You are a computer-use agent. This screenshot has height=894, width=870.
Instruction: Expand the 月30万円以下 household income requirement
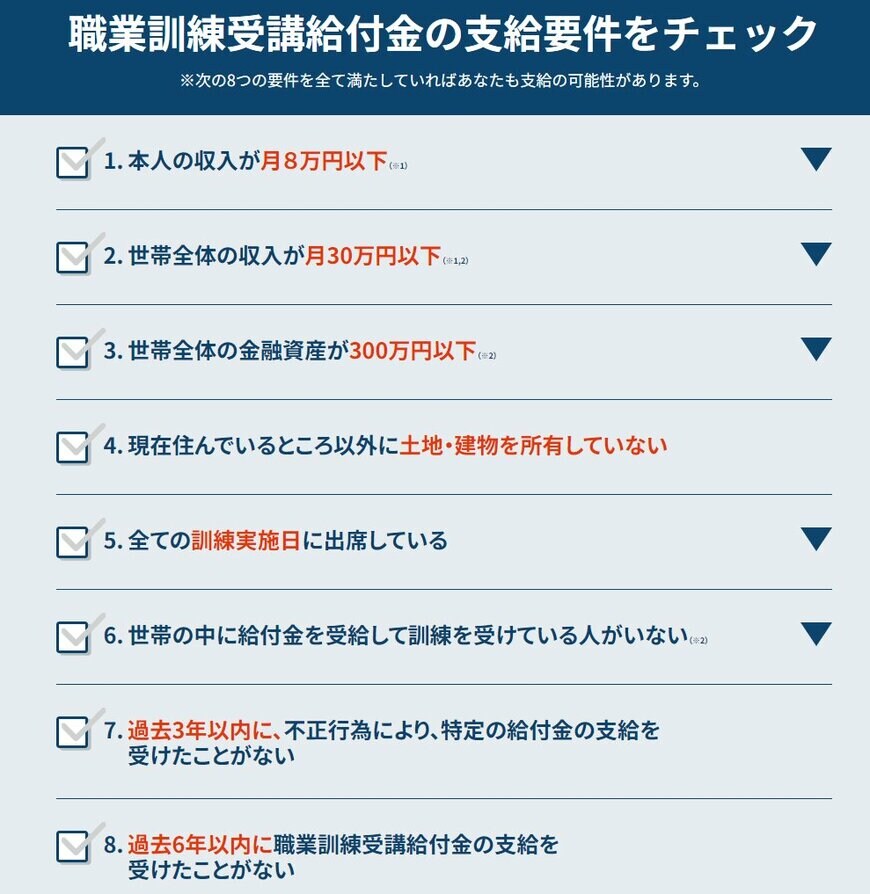(816, 254)
